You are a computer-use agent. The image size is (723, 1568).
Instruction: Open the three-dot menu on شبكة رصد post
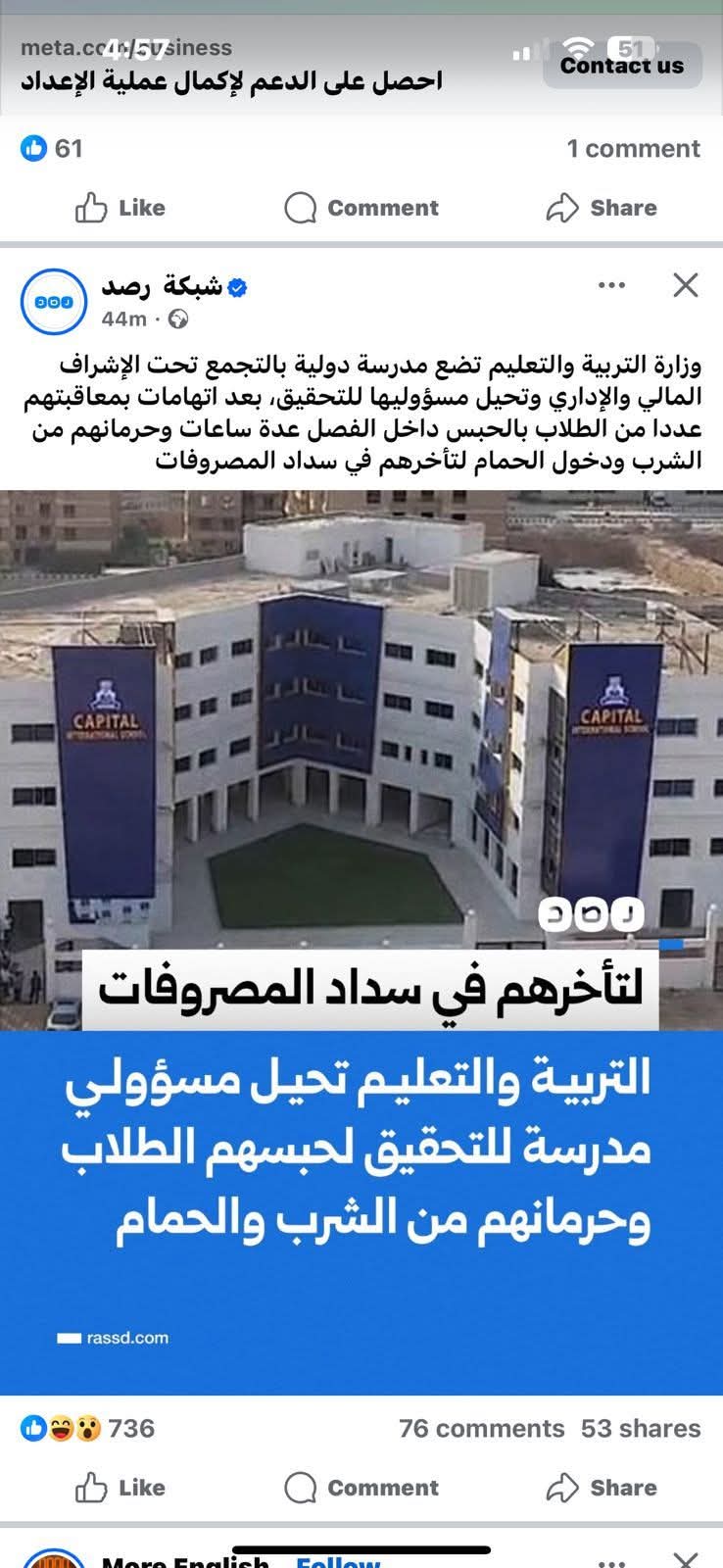click(611, 285)
